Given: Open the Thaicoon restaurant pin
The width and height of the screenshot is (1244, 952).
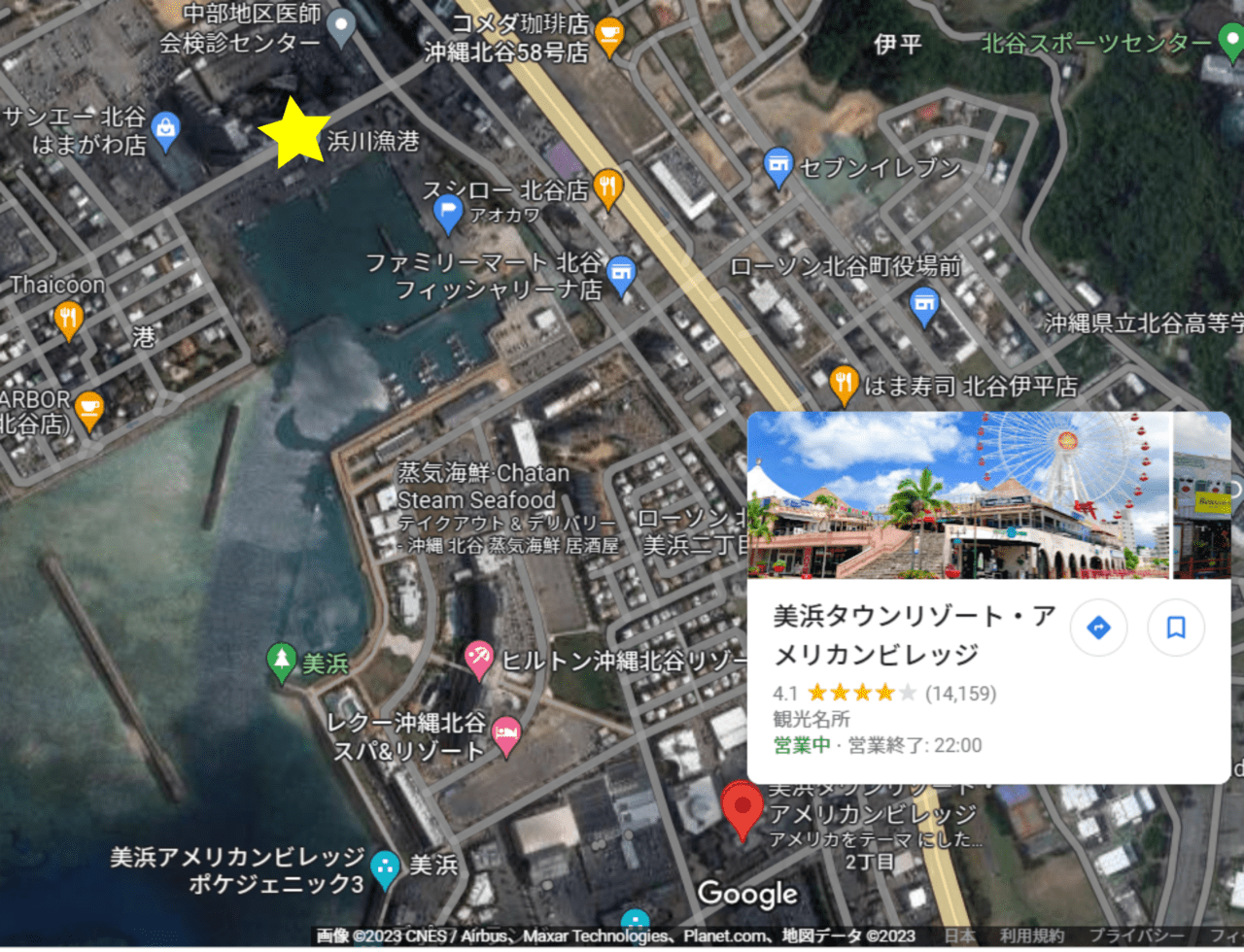Looking at the screenshot, I should click(68, 319).
